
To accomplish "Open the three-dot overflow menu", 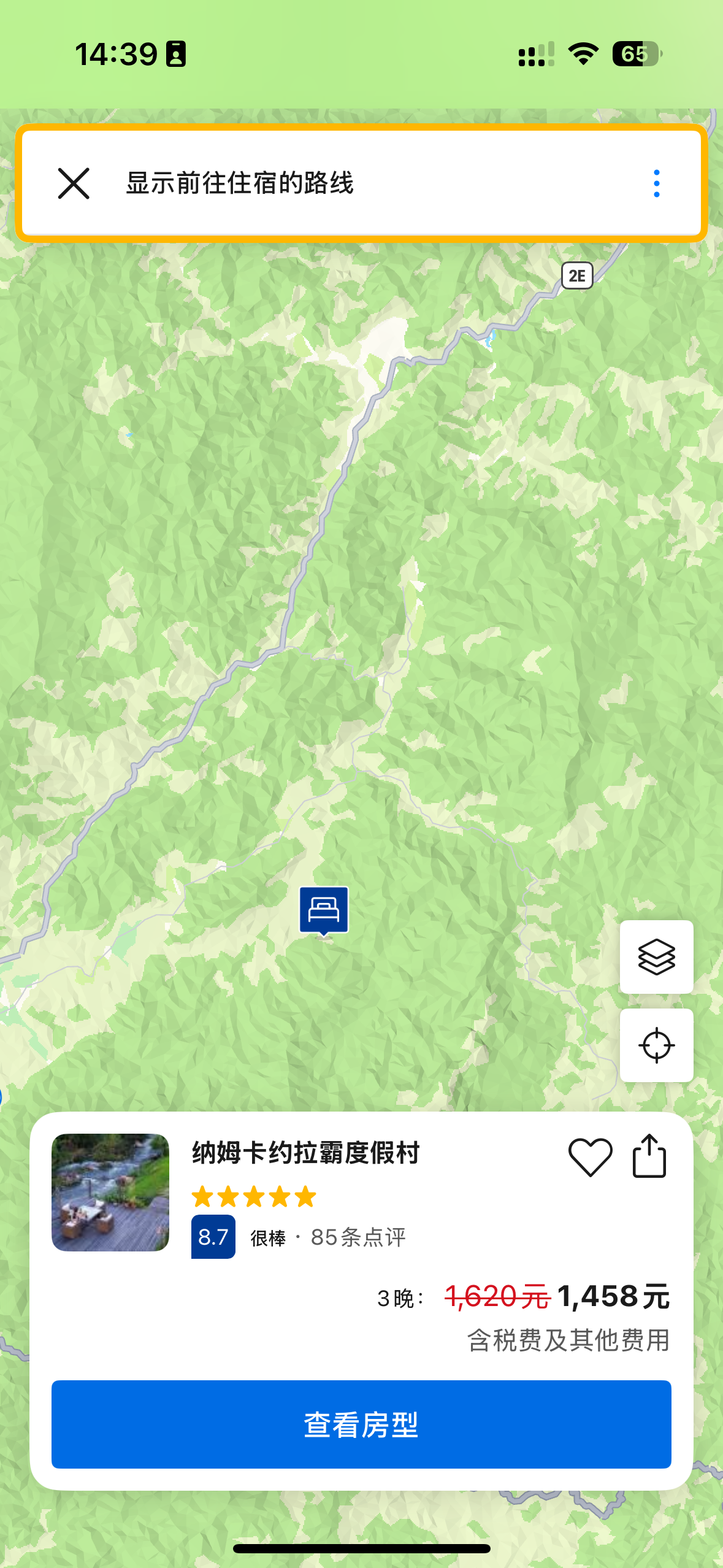I will 656,183.
